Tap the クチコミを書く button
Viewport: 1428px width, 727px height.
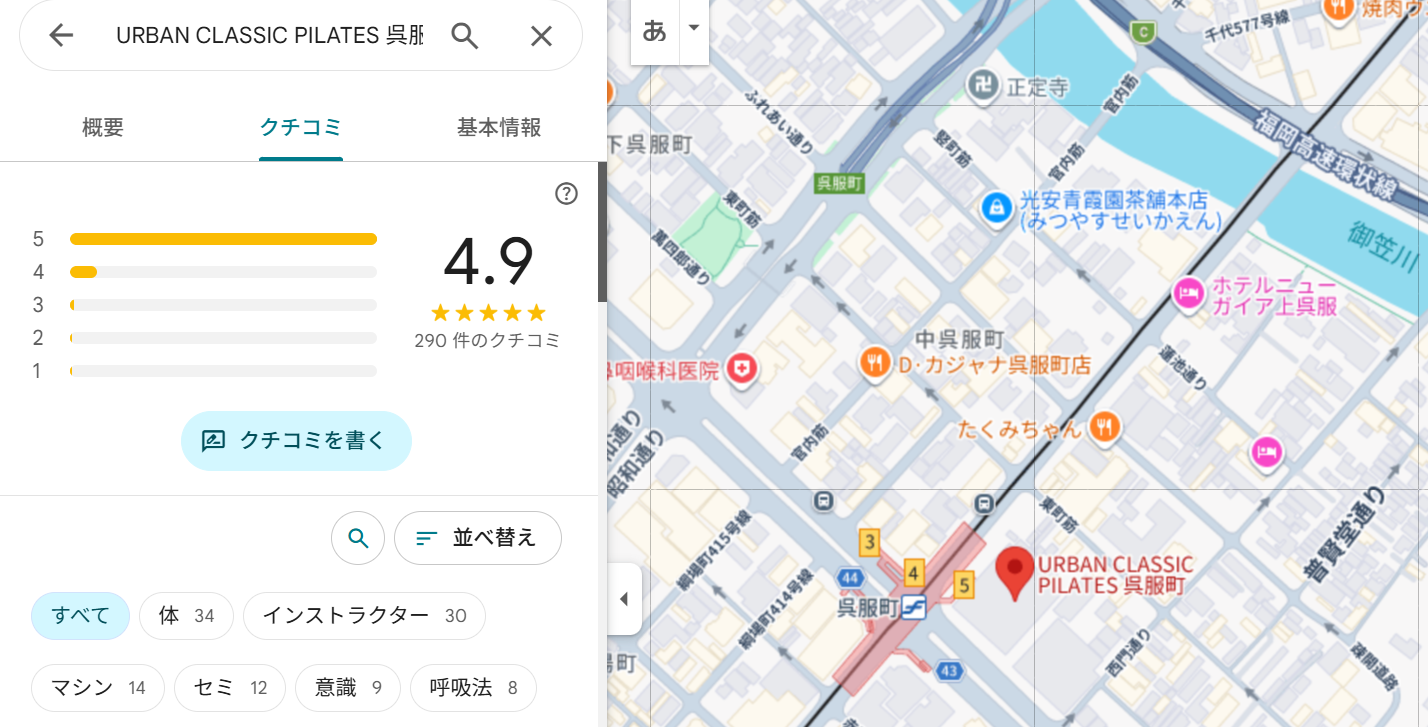click(x=296, y=441)
